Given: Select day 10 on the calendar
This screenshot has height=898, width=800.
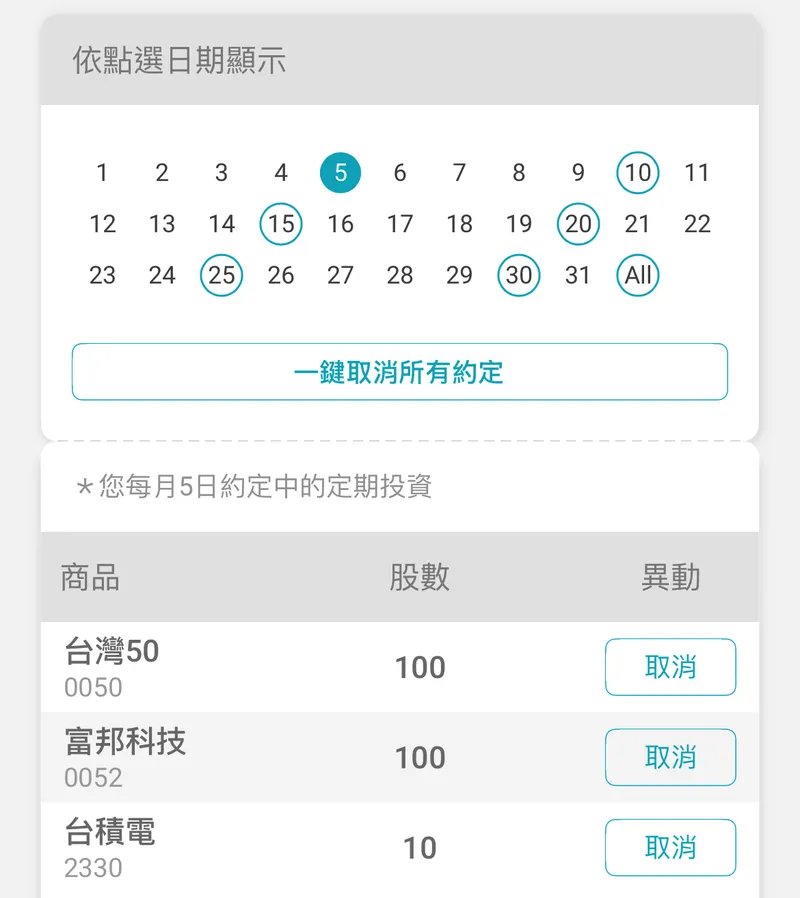Looking at the screenshot, I should [x=638, y=173].
